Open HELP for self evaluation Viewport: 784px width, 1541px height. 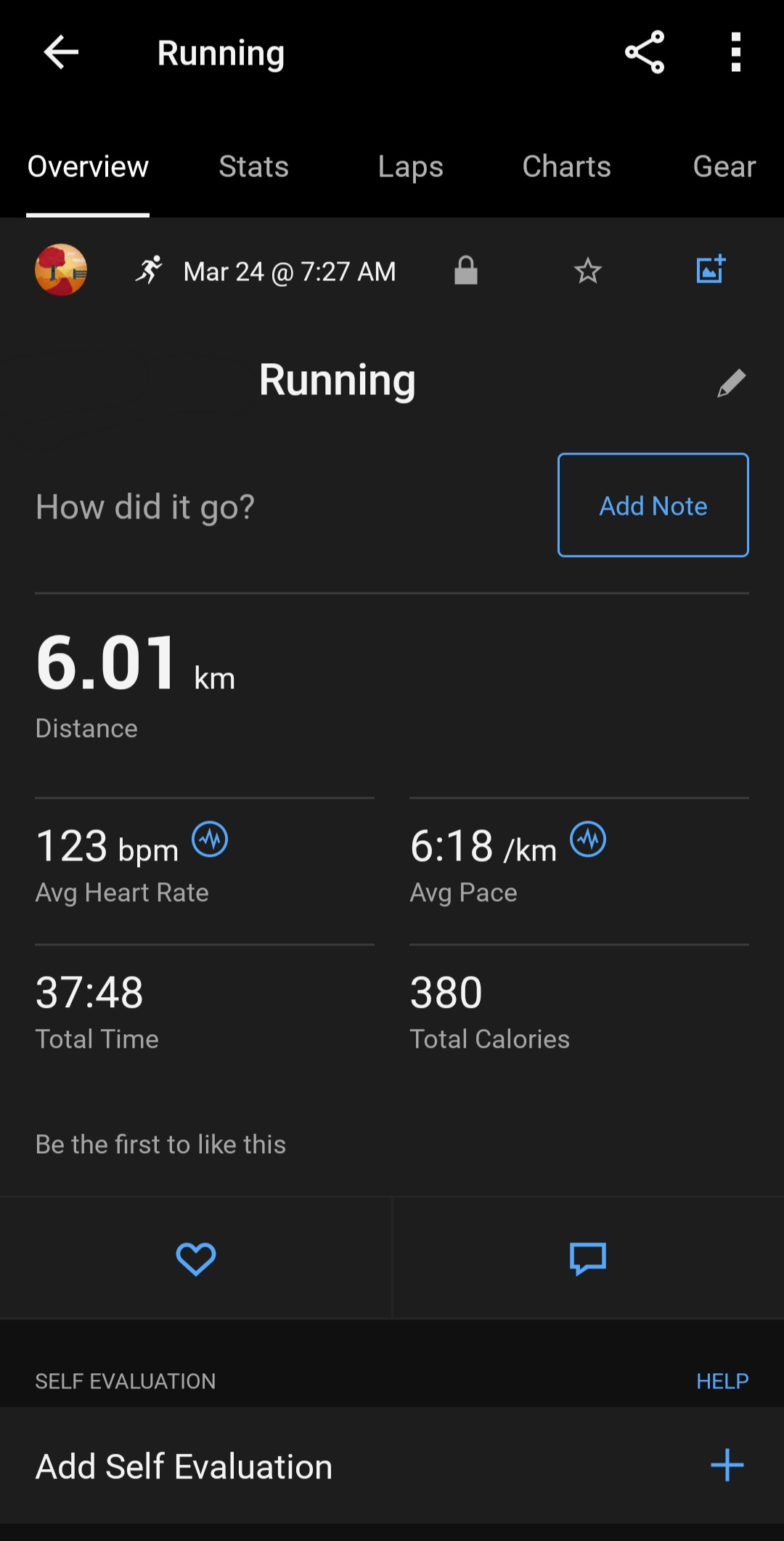point(722,1381)
